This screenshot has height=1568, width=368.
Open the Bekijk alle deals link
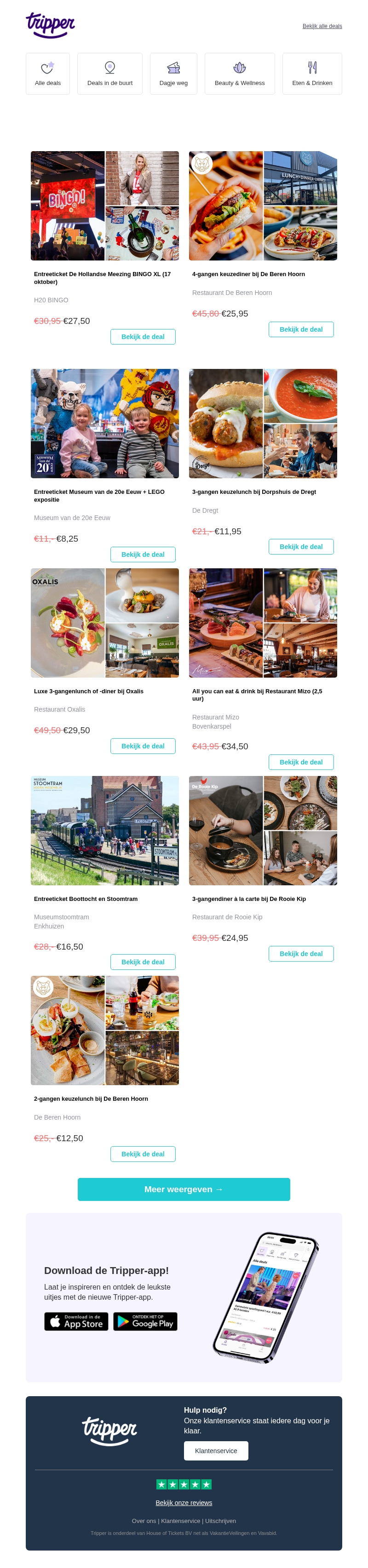click(x=322, y=26)
